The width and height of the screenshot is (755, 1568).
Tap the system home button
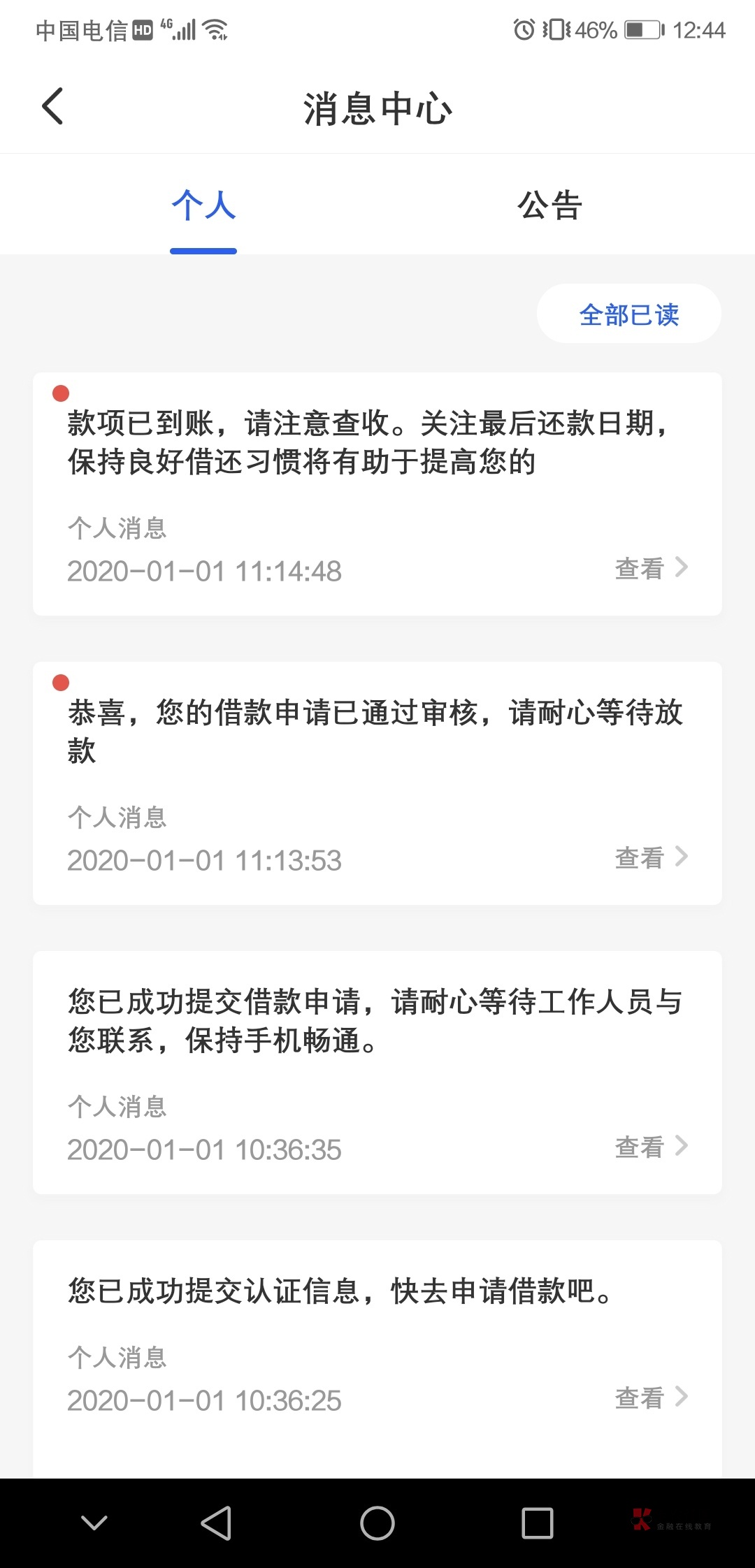pyautogui.click(x=377, y=1523)
